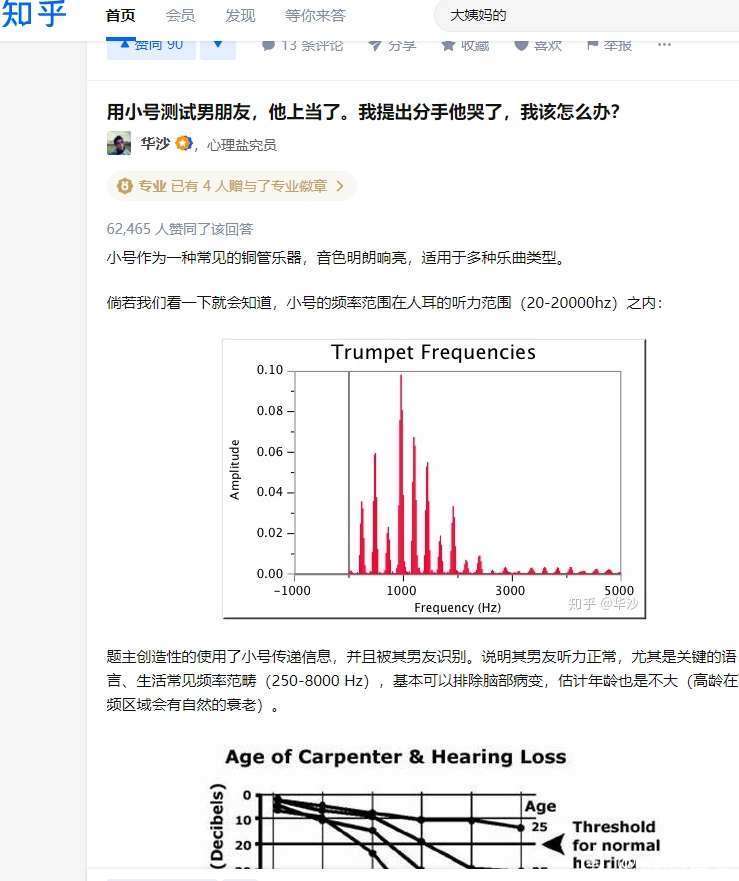Open the 会员 tab
Screen dimensions: 739x881
[x=180, y=16]
